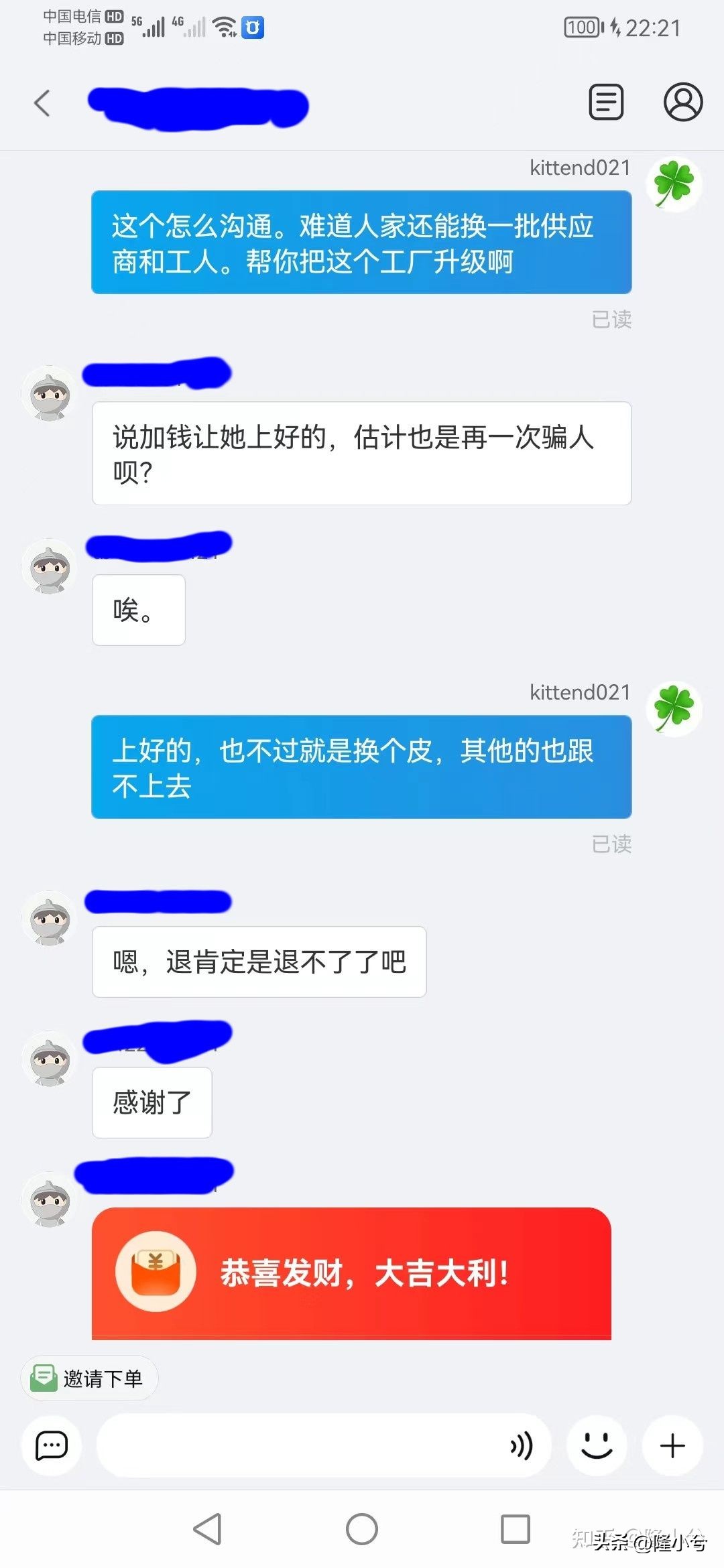Tap the red envelope icon in the packet banner
Viewport: 724px width, 1568px height.
(x=155, y=1272)
